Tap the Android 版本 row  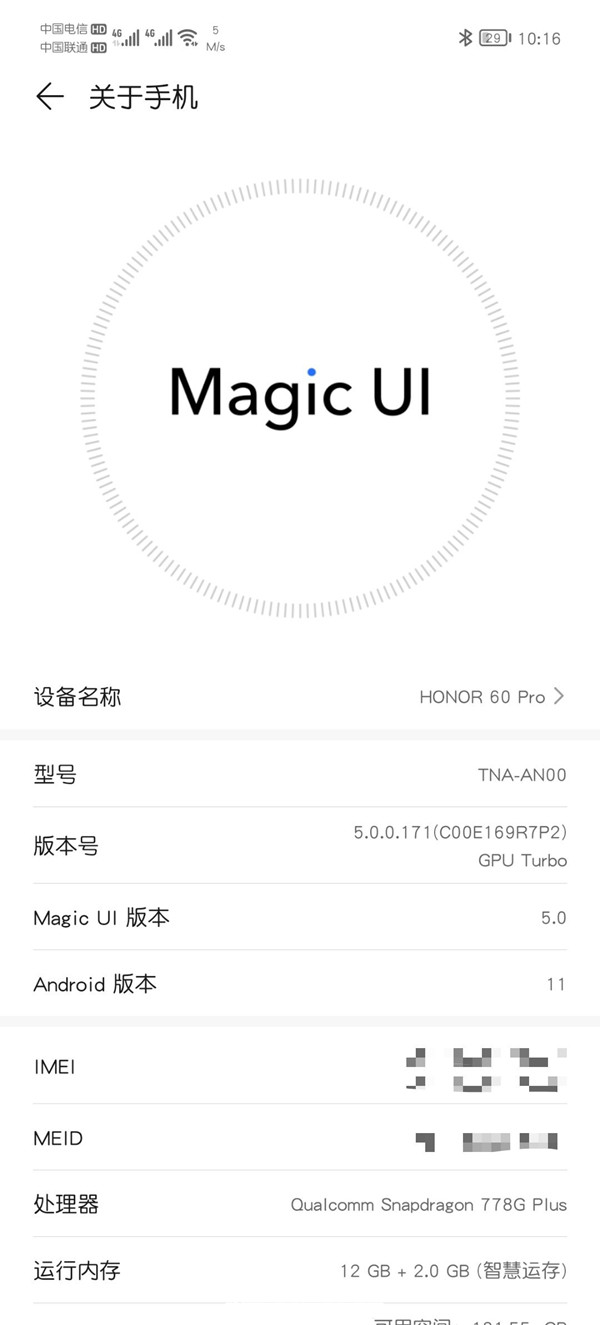click(300, 984)
